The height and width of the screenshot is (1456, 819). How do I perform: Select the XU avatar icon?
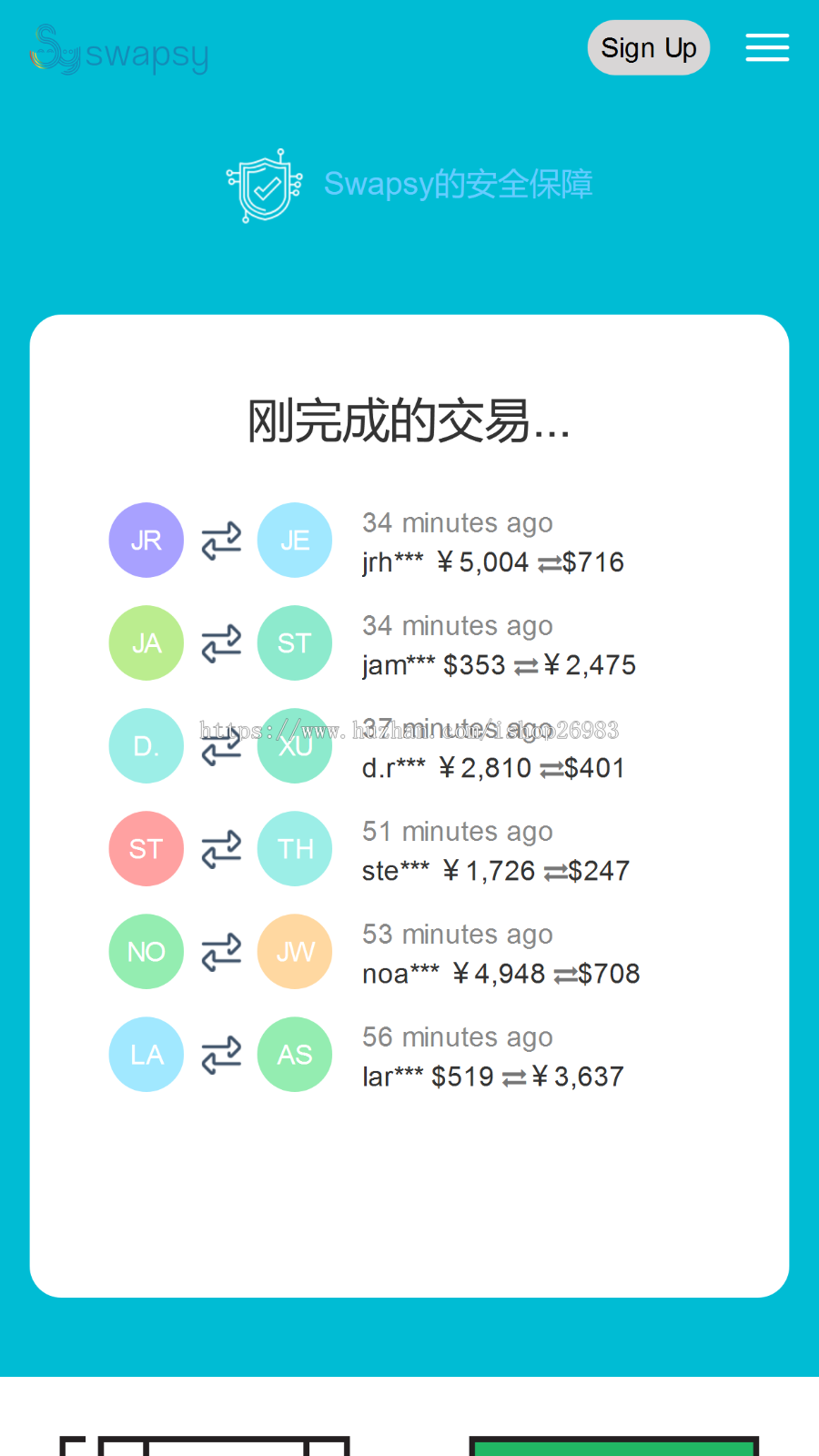(294, 745)
